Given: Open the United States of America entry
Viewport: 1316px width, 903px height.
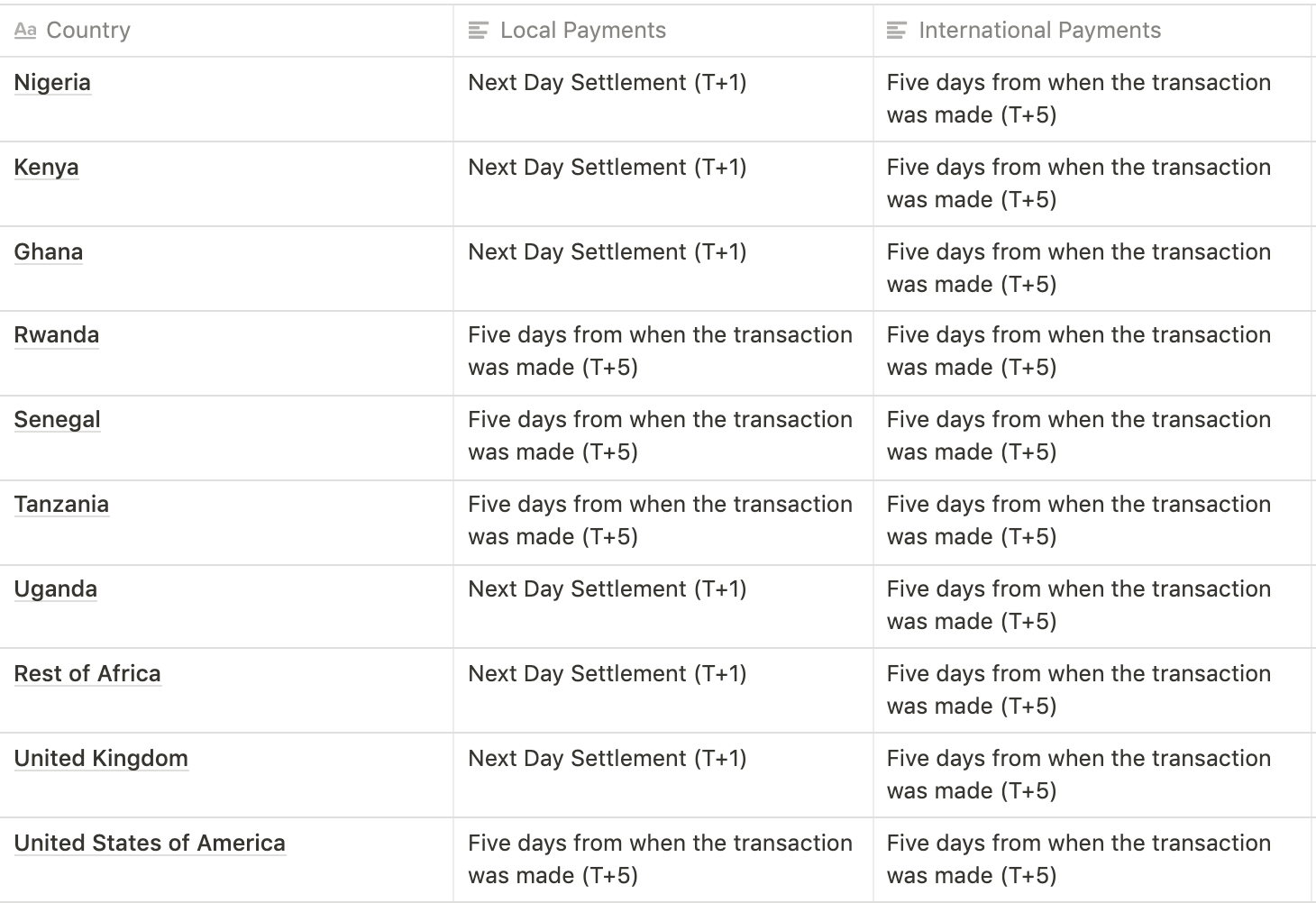Looking at the screenshot, I should [150, 844].
